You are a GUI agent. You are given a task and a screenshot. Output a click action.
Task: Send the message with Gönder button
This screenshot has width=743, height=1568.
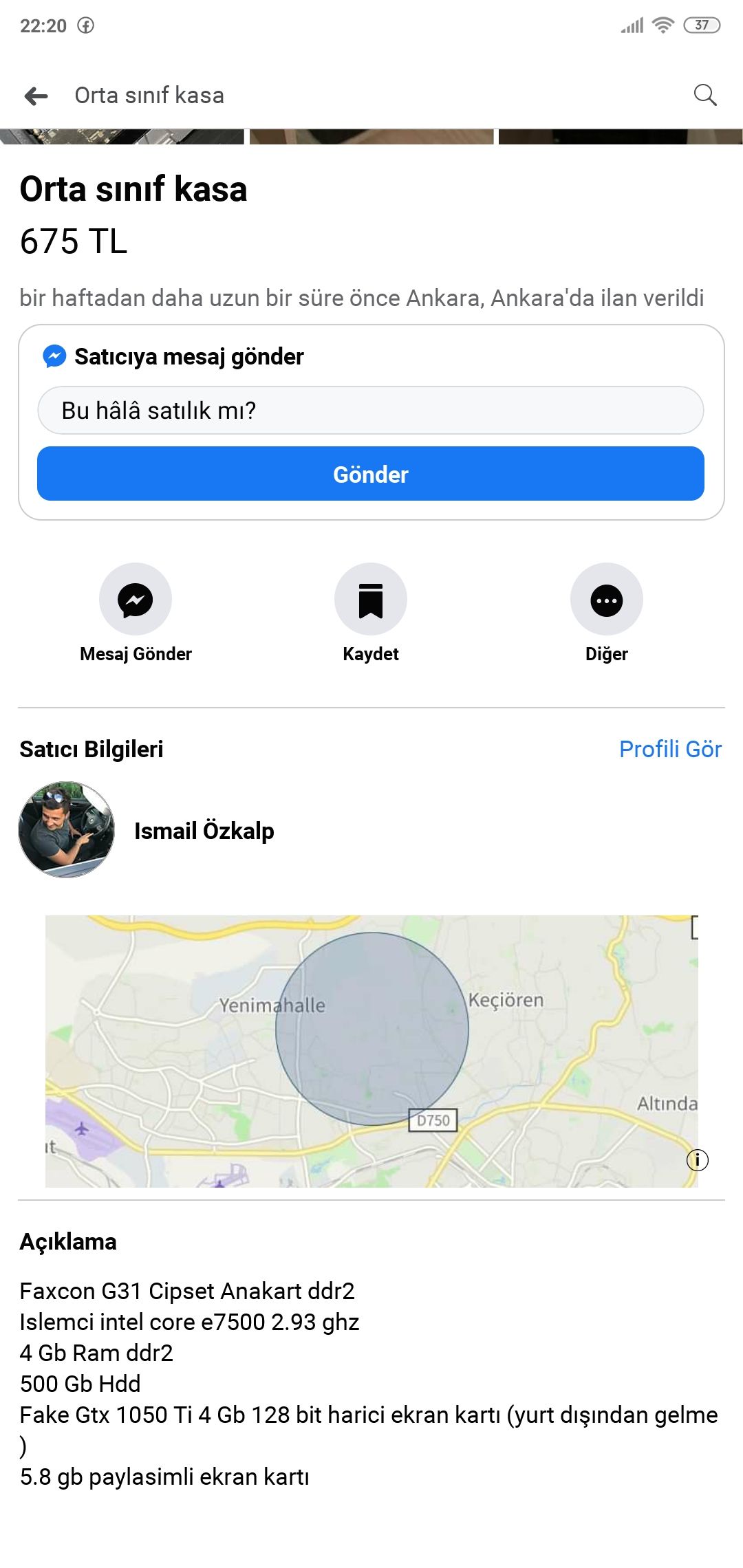[x=370, y=474]
